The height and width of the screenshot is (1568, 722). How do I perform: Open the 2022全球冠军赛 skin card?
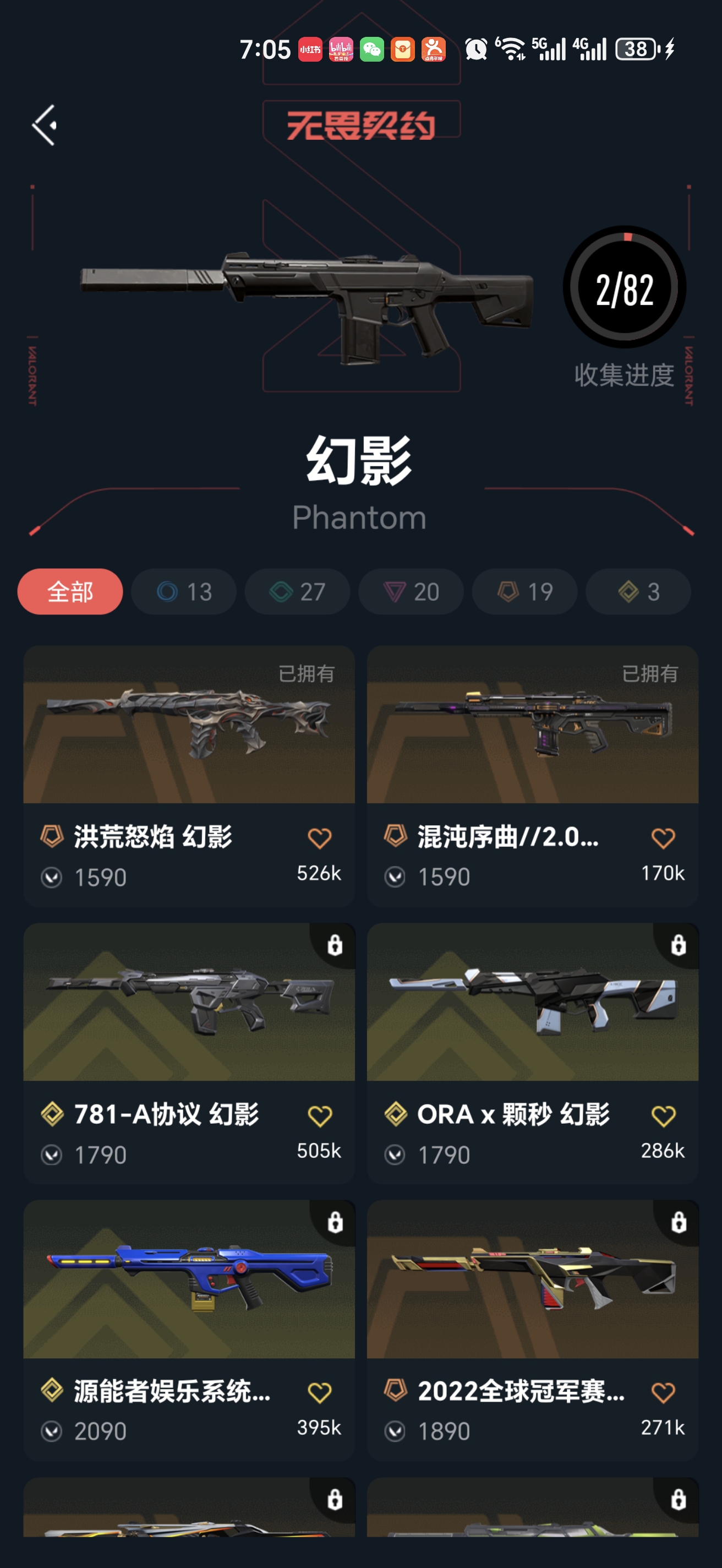[x=533, y=1331]
